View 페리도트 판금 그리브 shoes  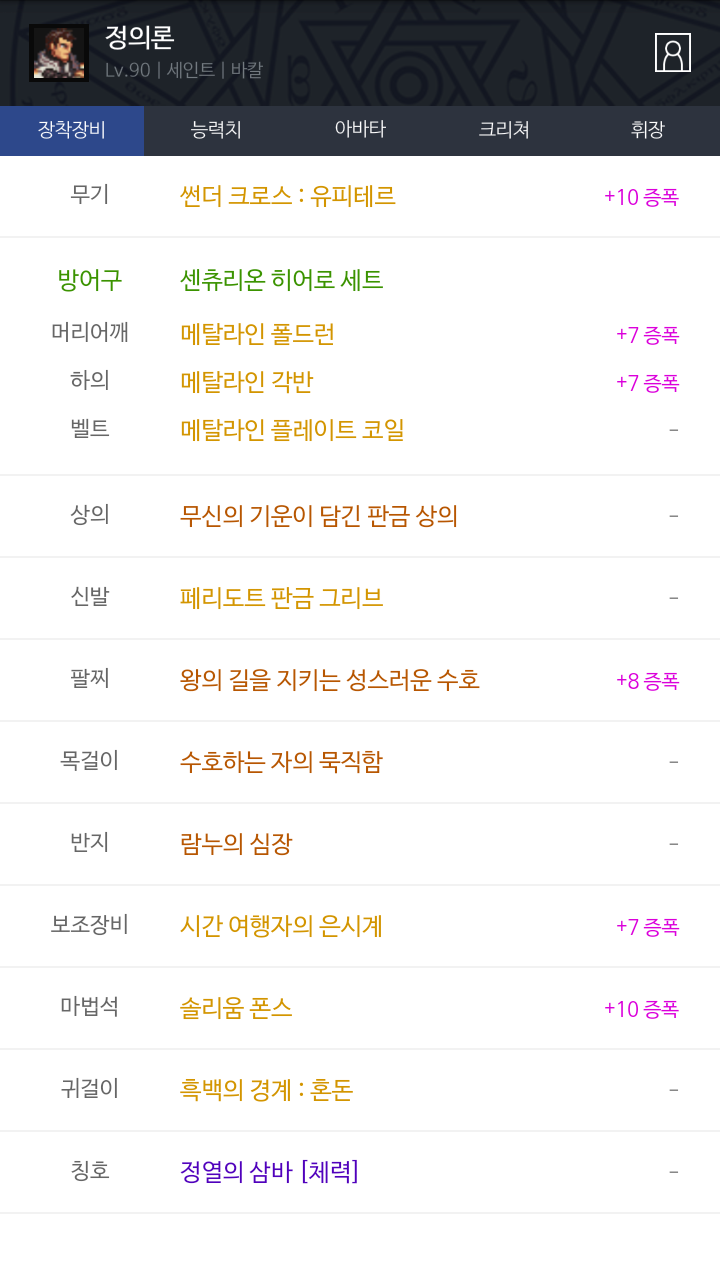(x=281, y=598)
